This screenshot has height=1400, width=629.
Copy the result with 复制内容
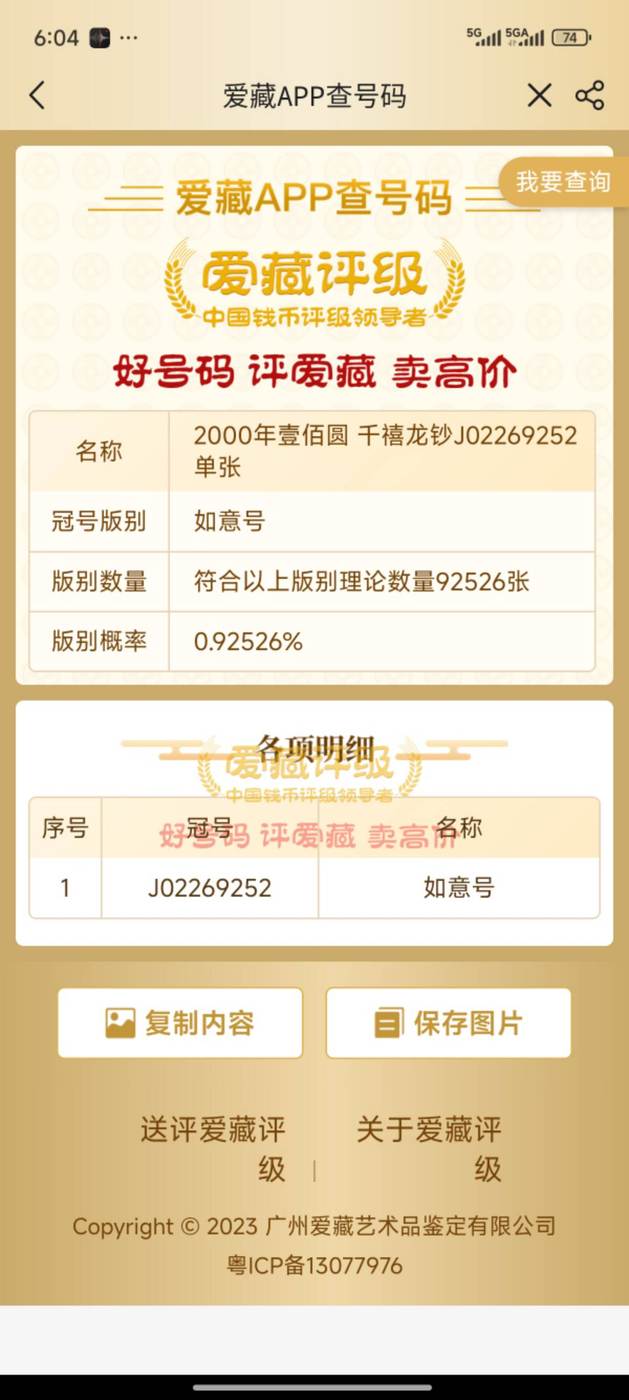pos(180,1023)
